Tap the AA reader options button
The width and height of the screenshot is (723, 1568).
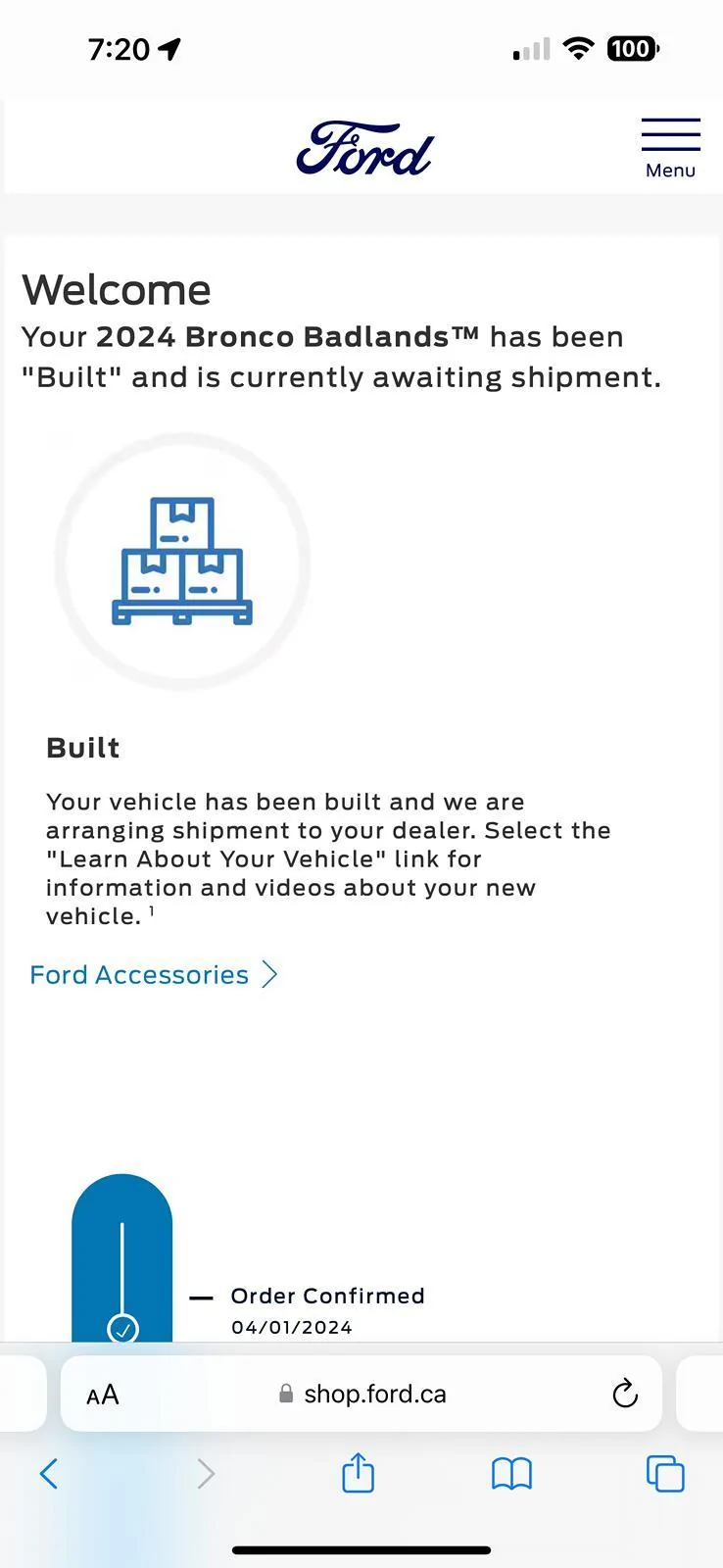pyautogui.click(x=103, y=1395)
